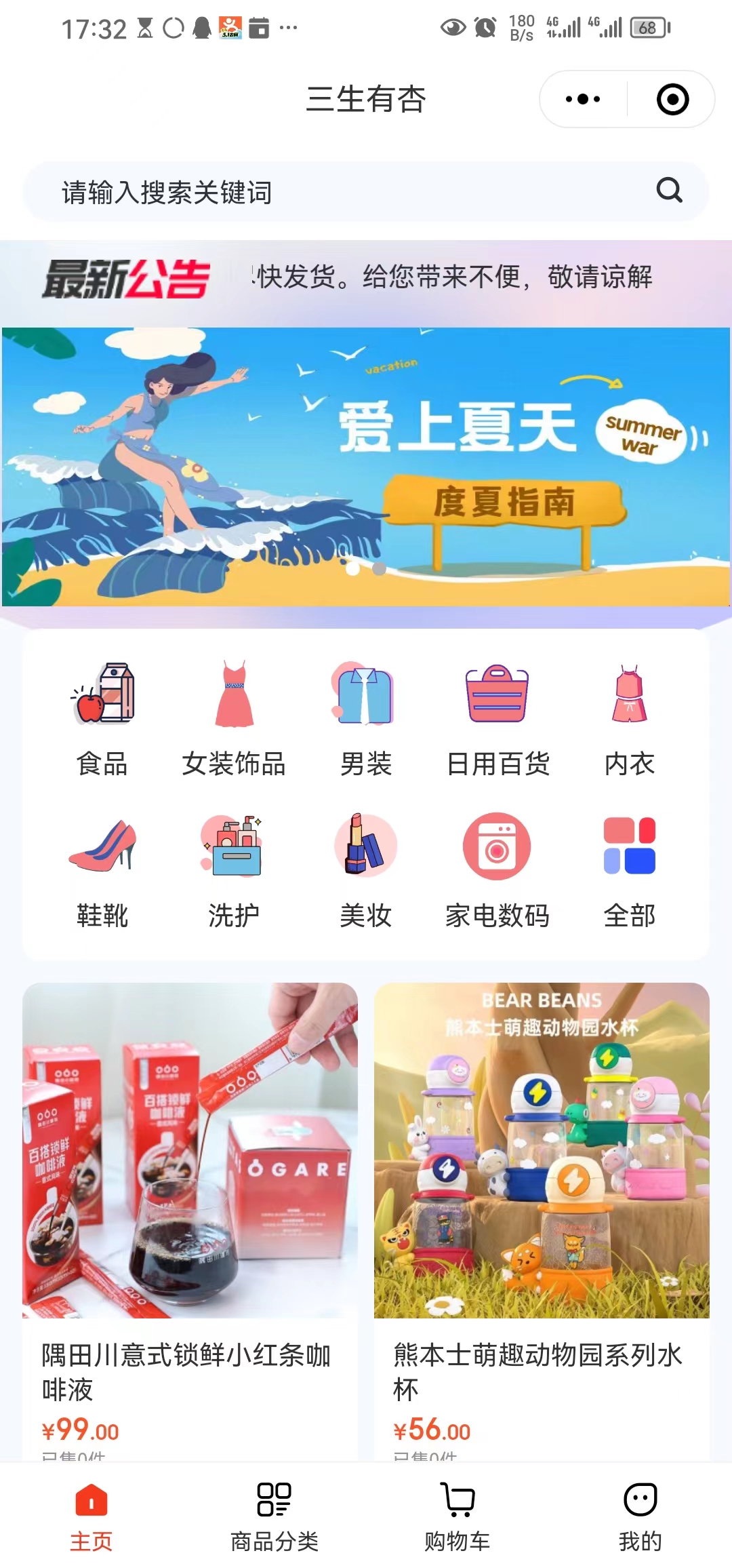The image size is (732, 1568).
Task: Open the mini program overflow menu
Action: (583, 100)
